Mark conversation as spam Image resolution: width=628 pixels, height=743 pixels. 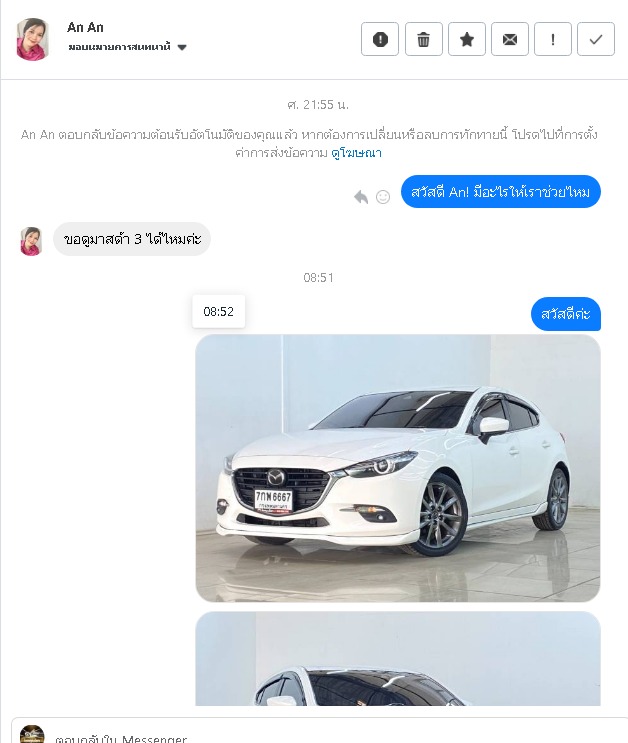pos(380,39)
